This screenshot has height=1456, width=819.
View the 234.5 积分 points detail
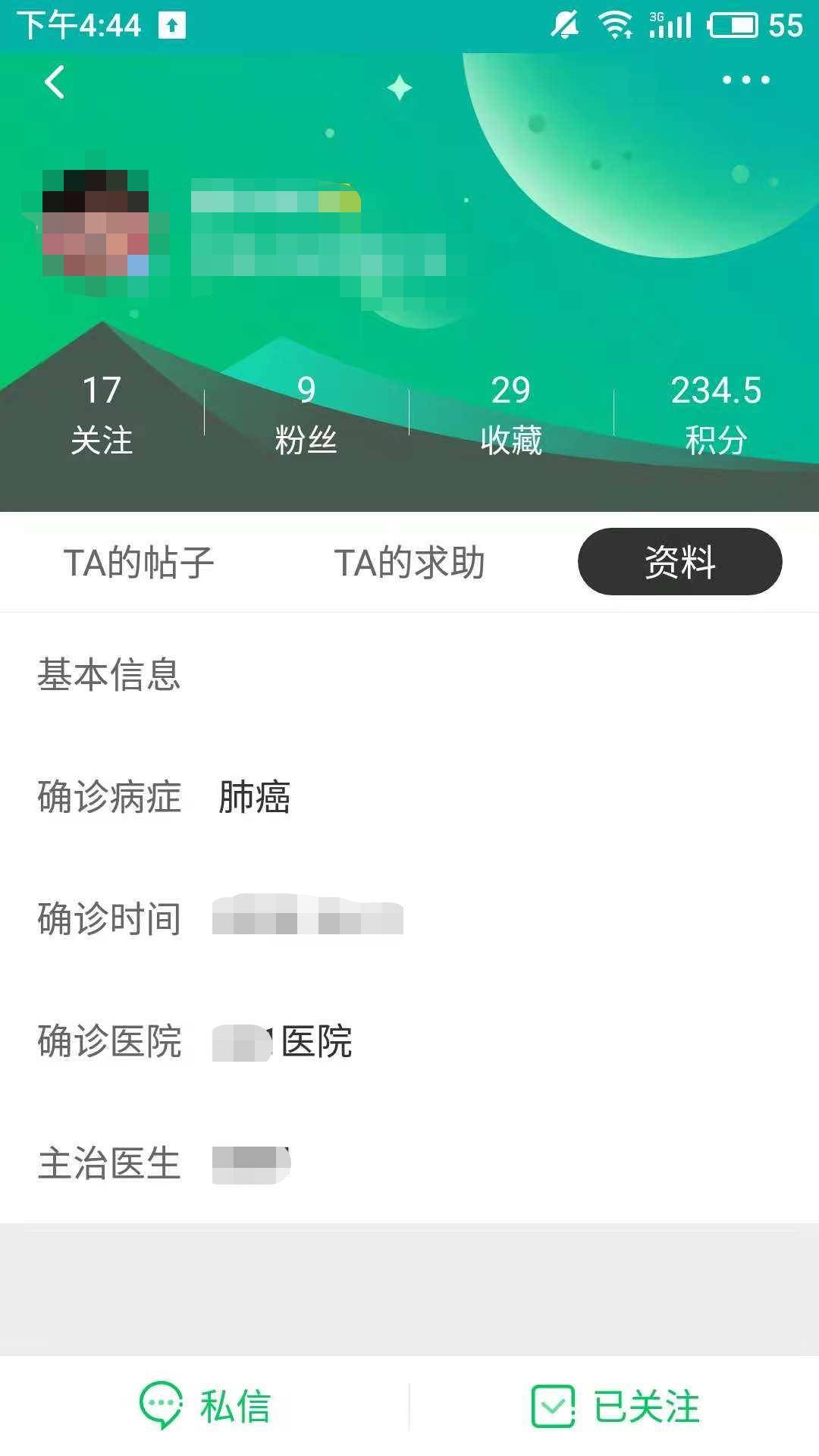tap(714, 413)
